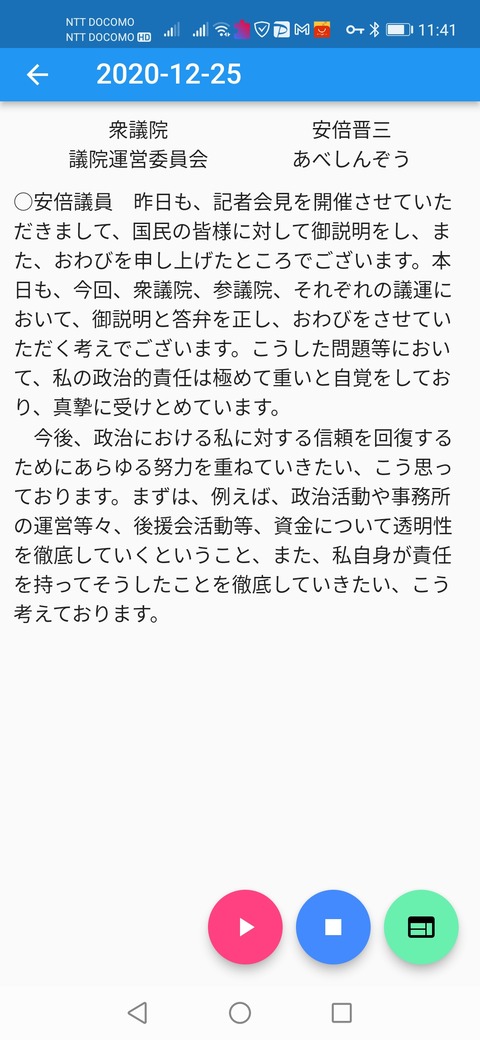
Task: Tap the system home button
Action: coord(240,1013)
